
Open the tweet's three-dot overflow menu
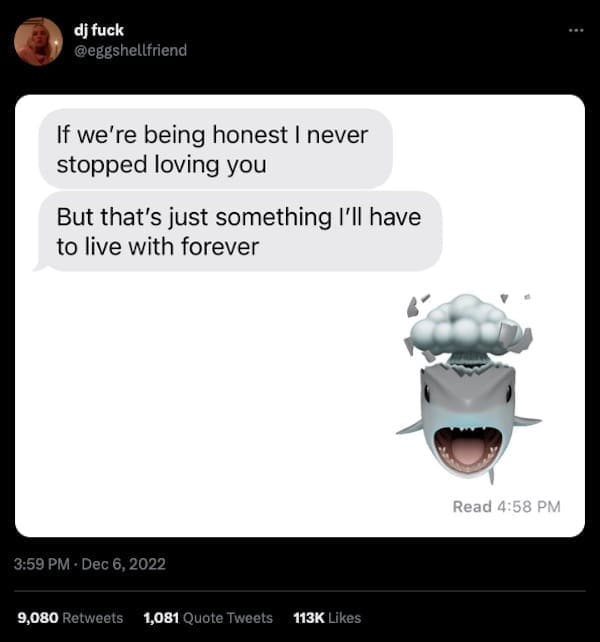click(x=574, y=30)
